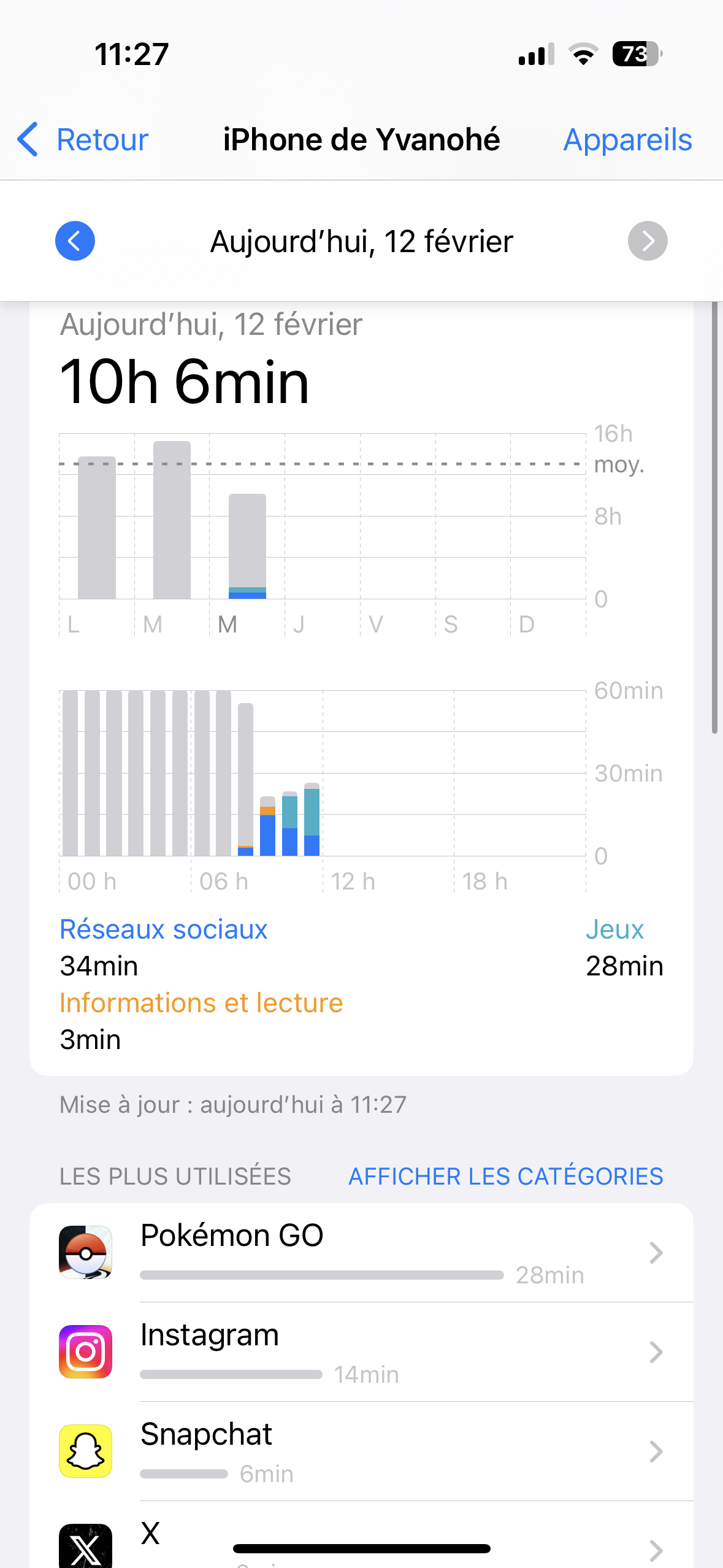Screen dimensions: 723x1568
Task: Tap Afficher les catégories
Action: pos(505,1176)
